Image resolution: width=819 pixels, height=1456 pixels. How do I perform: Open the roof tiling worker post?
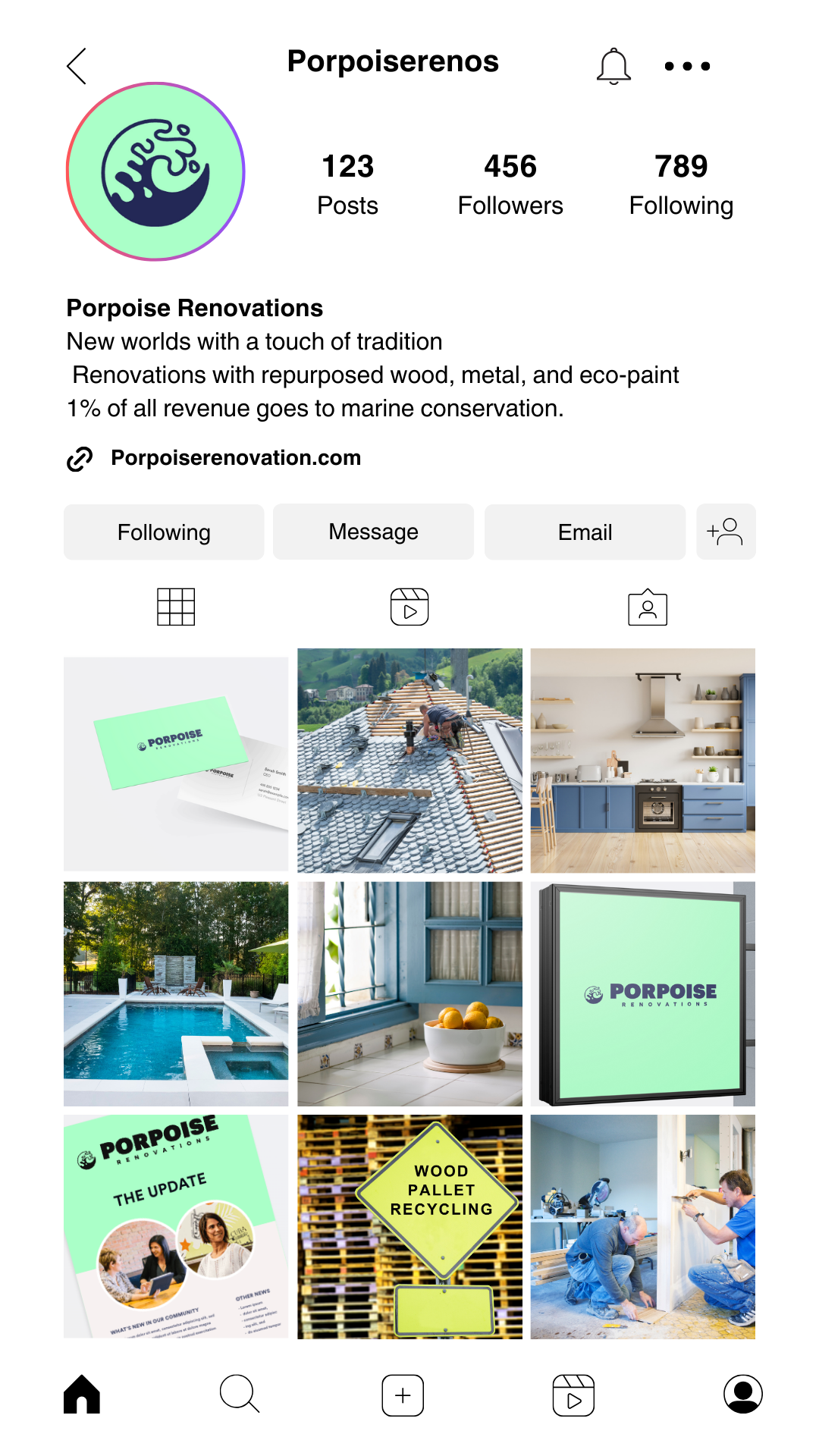(409, 761)
